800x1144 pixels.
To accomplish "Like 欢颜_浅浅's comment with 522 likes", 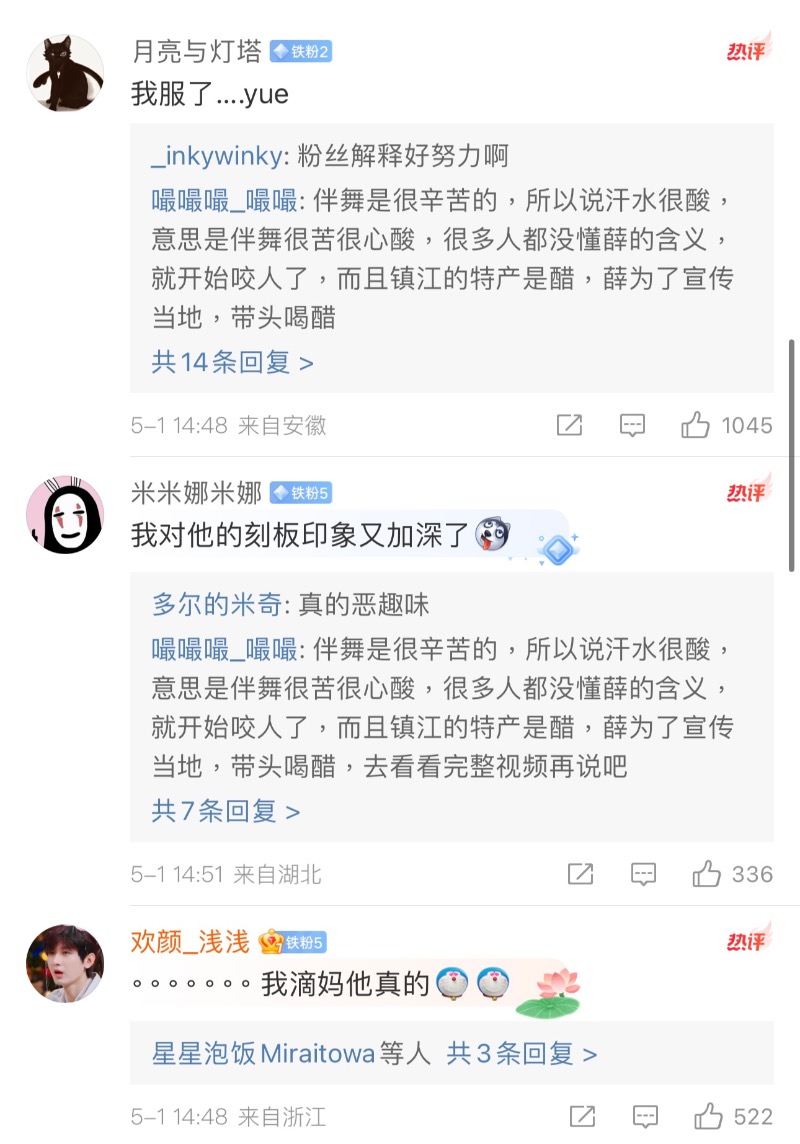I will [708, 1116].
